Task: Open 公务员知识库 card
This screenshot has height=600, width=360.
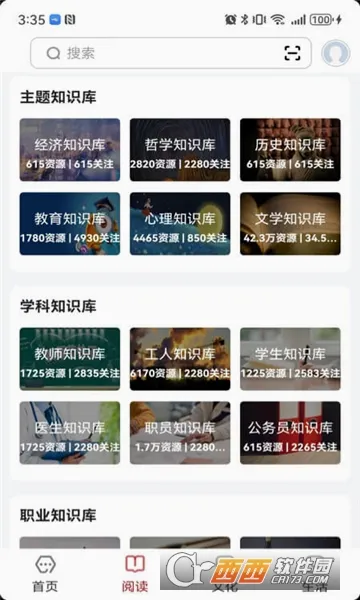Action: (x=290, y=433)
